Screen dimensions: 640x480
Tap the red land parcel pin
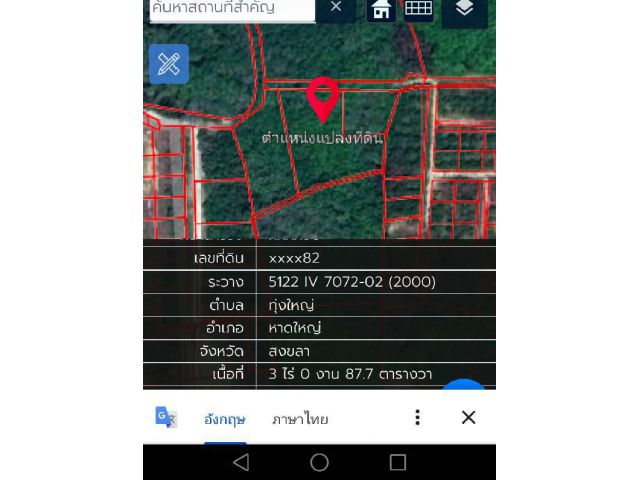coord(322,98)
